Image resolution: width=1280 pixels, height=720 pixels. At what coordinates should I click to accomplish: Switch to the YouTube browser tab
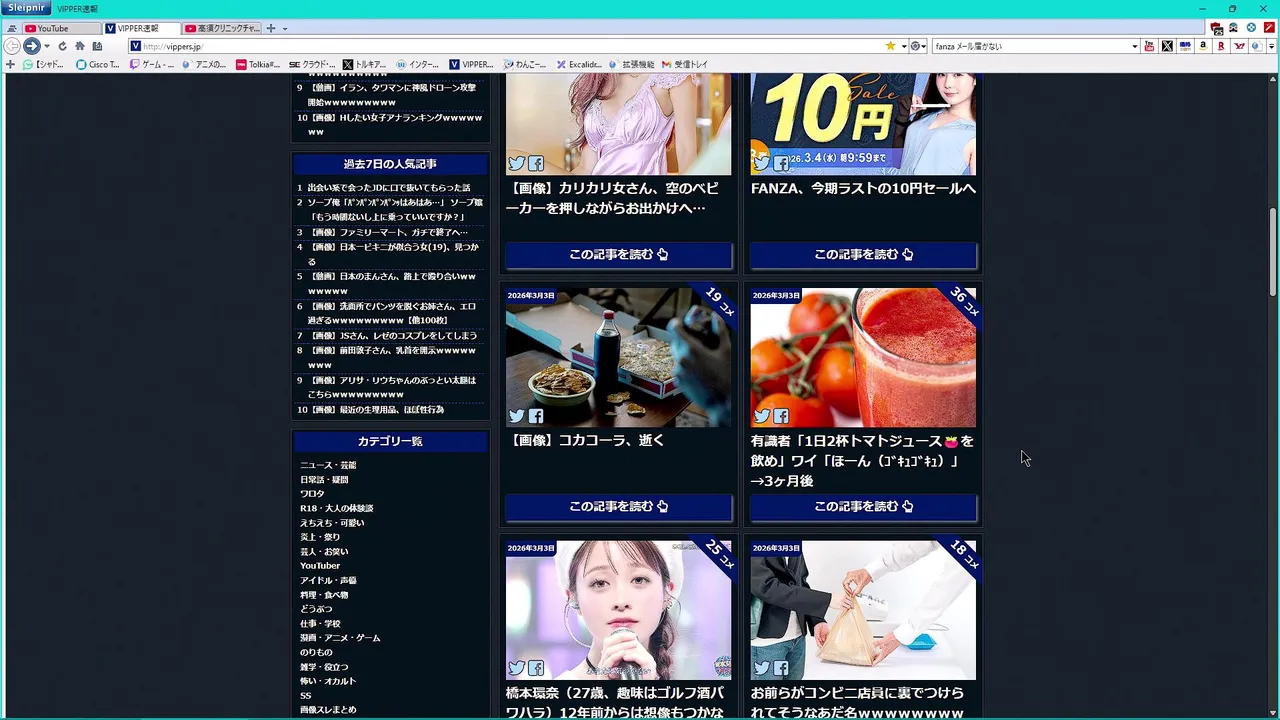(52, 28)
